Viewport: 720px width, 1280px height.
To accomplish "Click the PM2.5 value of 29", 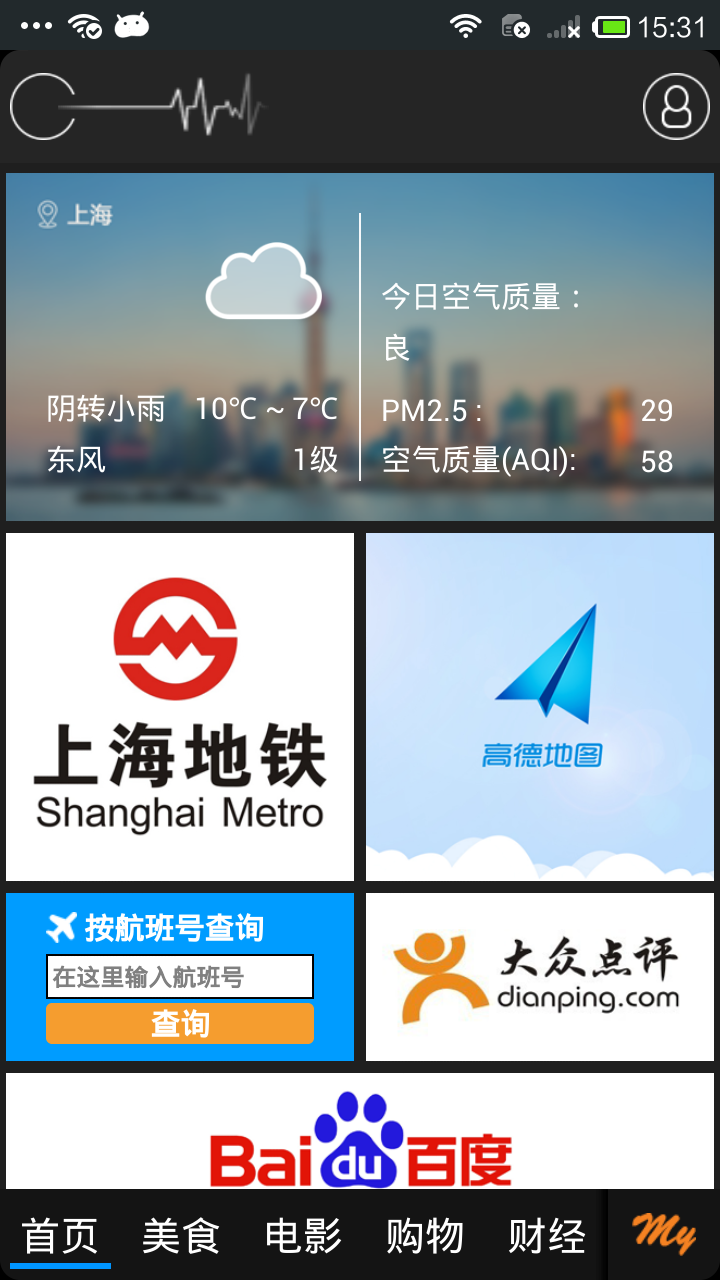I will pos(660,412).
